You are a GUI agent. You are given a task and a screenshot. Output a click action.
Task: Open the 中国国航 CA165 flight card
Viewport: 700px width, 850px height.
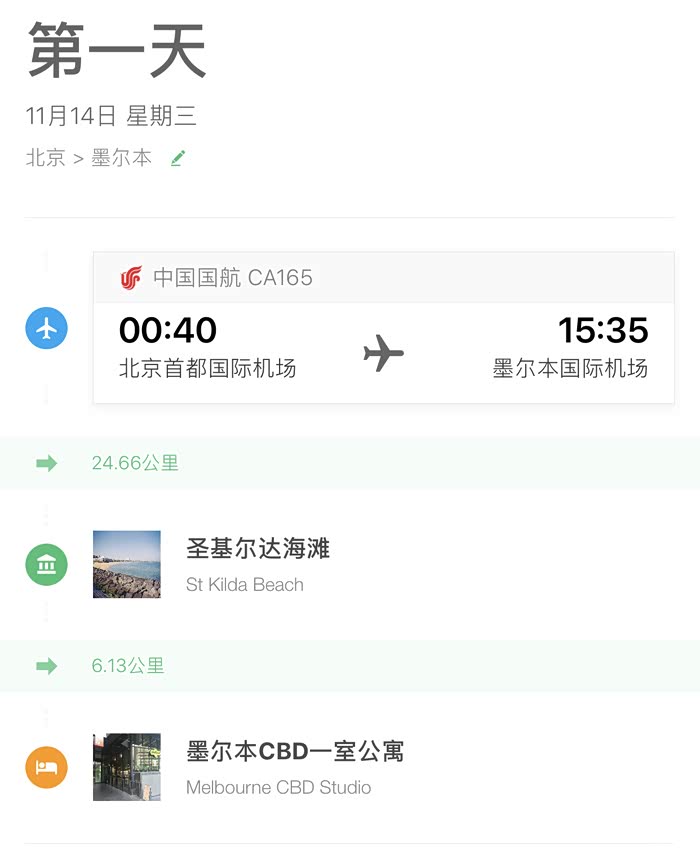(x=383, y=328)
